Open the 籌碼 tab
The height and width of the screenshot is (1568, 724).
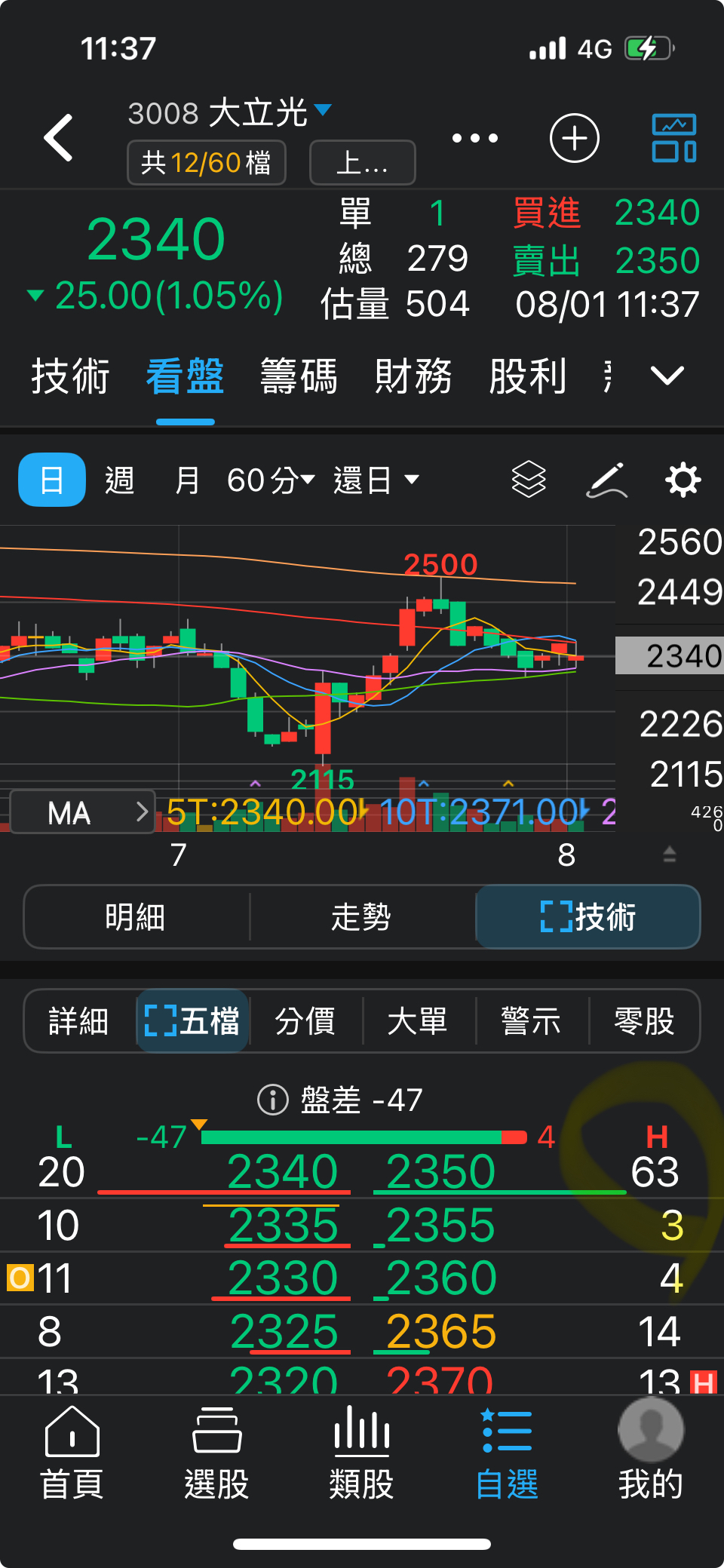click(x=299, y=376)
